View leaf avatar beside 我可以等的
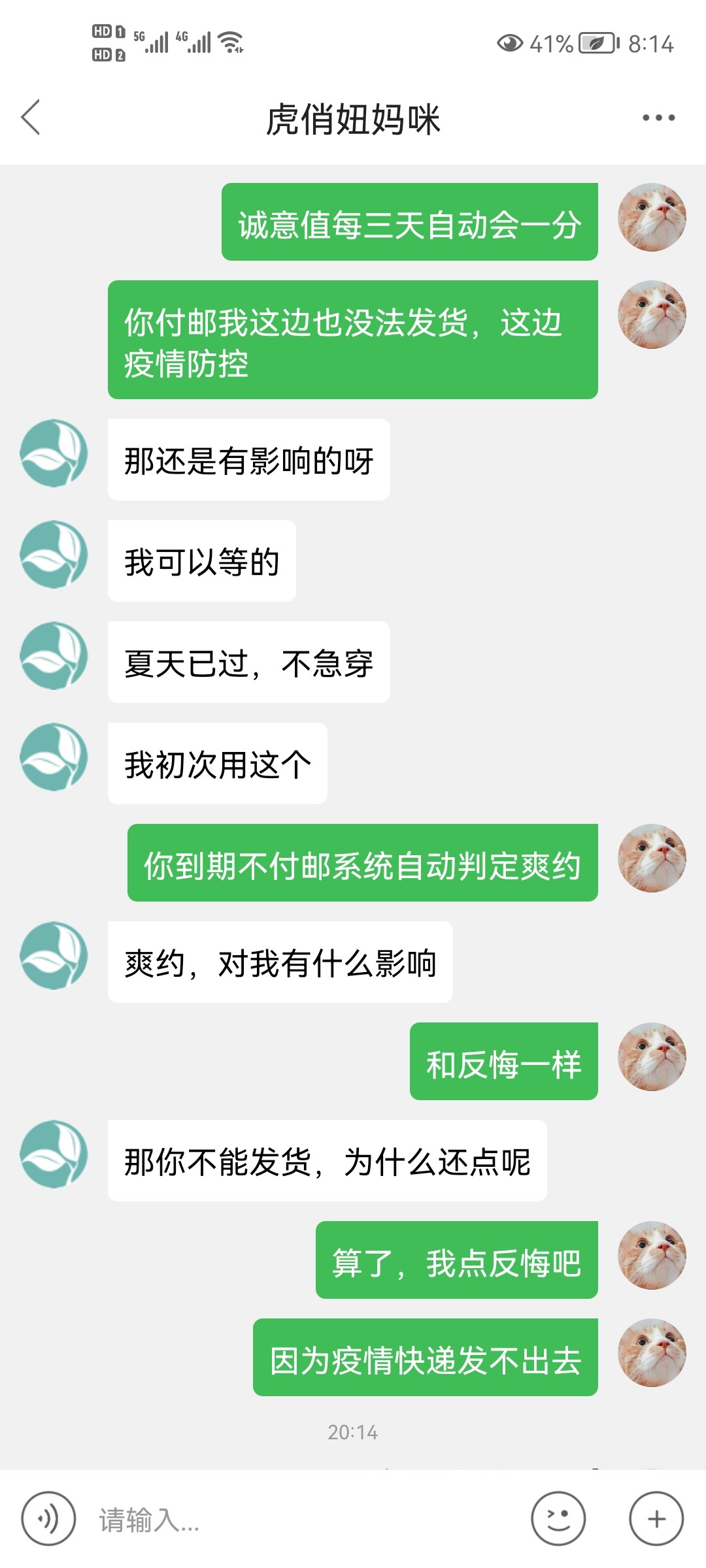This screenshot has height=1568, width=706. tap(54, 554)
